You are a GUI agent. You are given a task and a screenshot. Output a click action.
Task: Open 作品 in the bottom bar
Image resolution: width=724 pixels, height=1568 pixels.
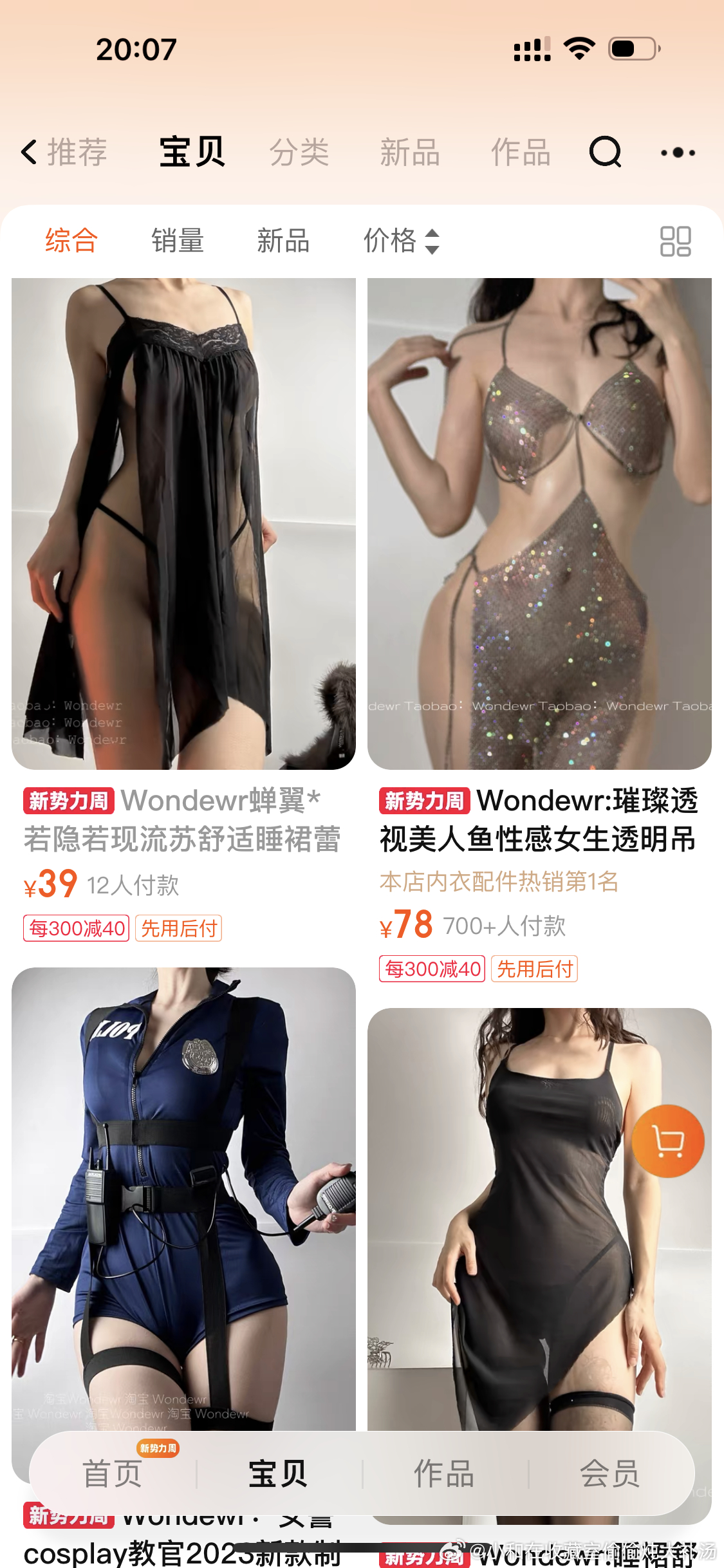444,1474
